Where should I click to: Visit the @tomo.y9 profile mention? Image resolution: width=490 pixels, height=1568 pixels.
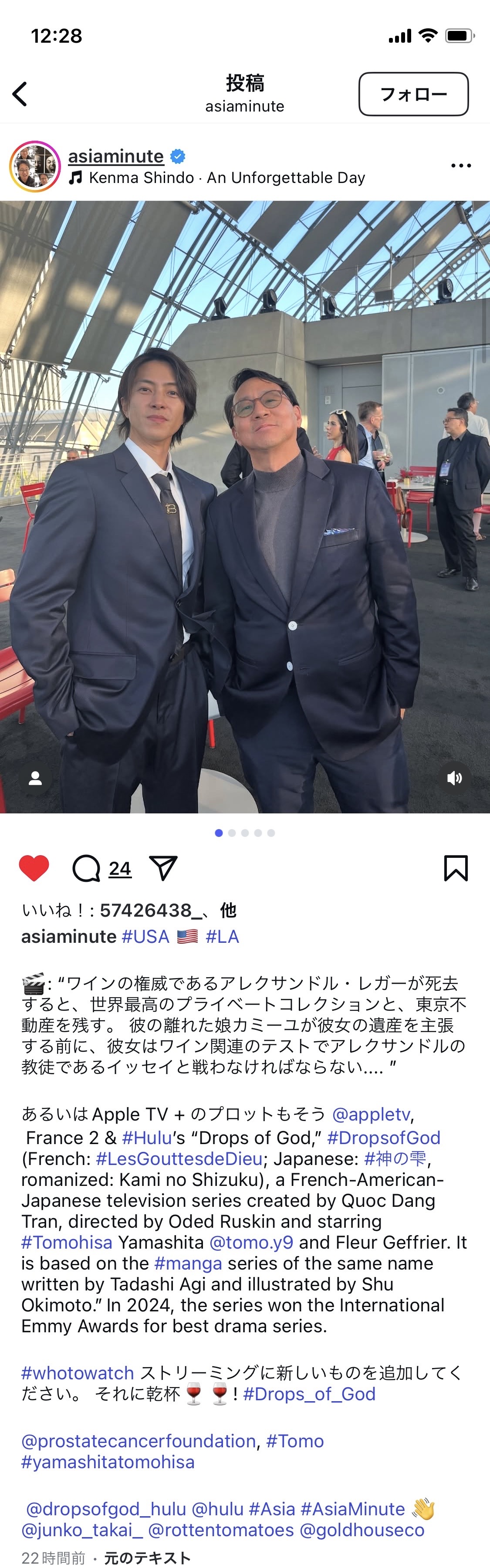coord(251,1243)
